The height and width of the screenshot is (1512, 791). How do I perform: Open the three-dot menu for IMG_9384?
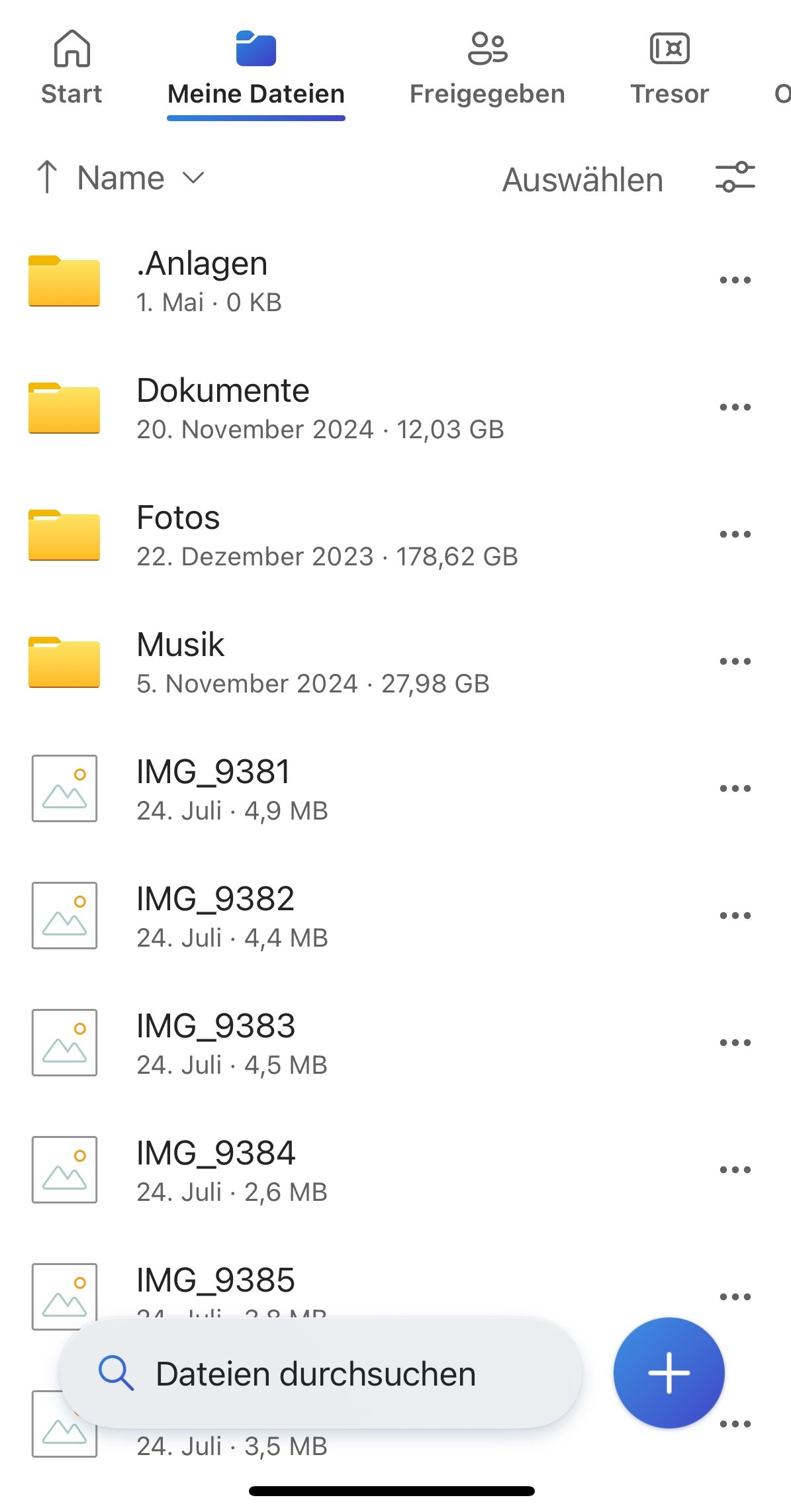735,1170
